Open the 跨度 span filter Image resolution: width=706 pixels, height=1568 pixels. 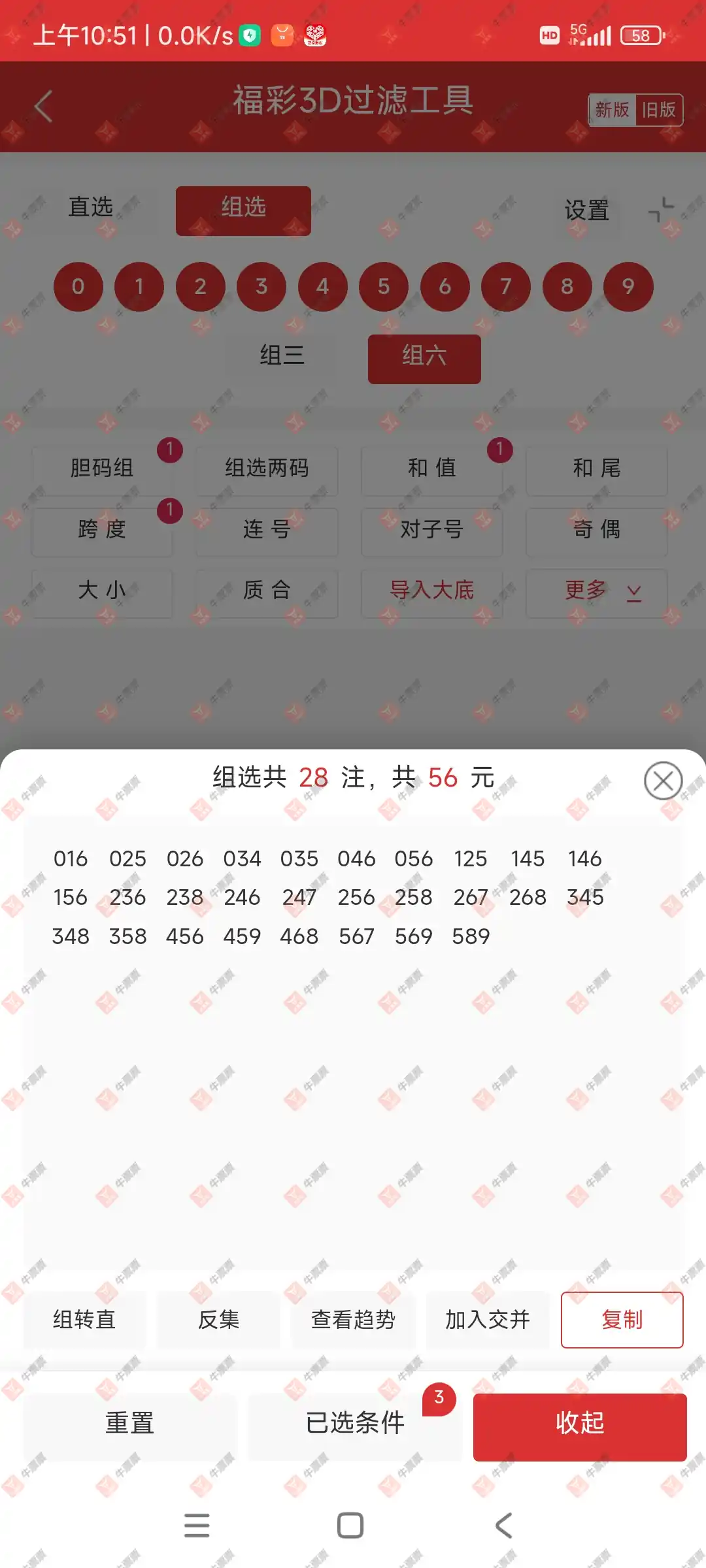coord(102,529)
